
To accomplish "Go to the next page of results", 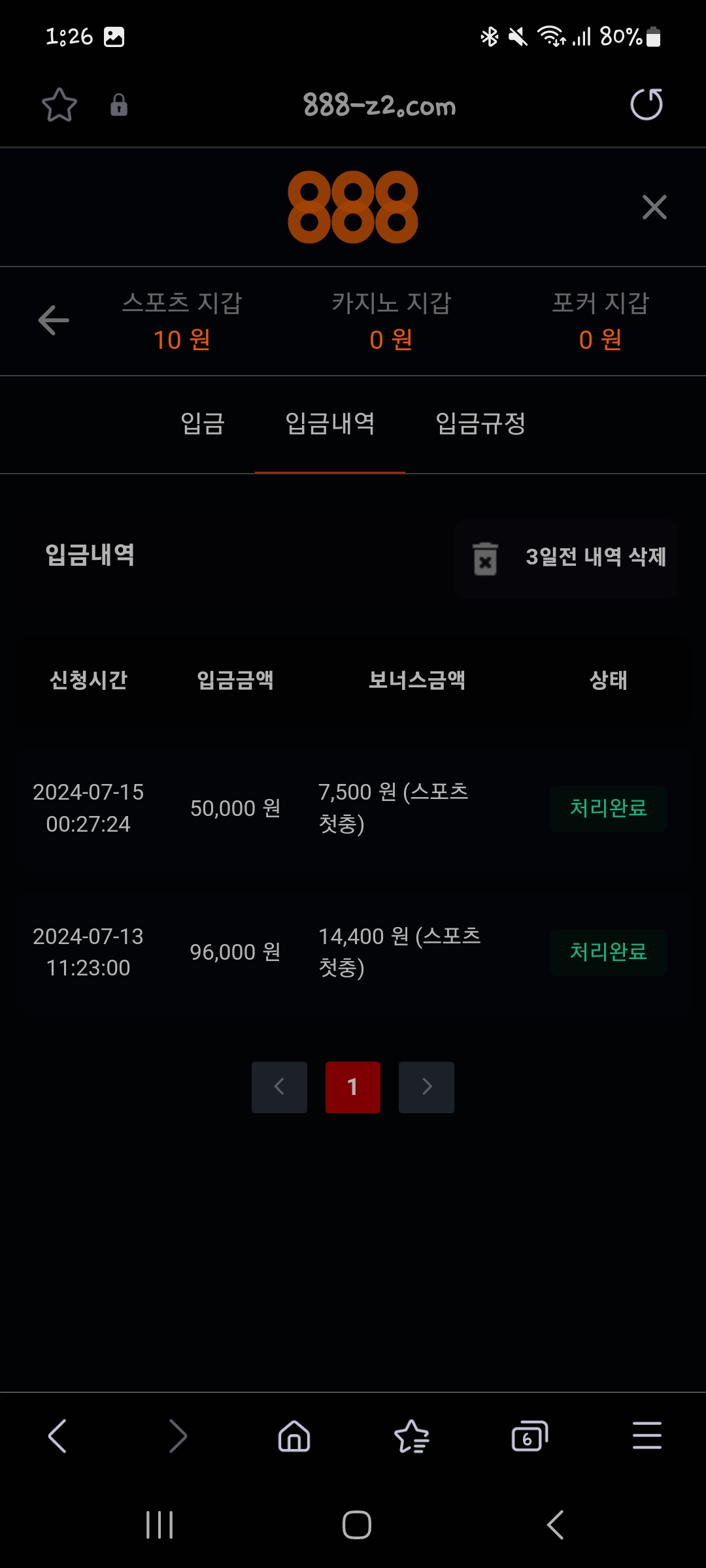I will pyautogui.click(x=426, y=1087).
